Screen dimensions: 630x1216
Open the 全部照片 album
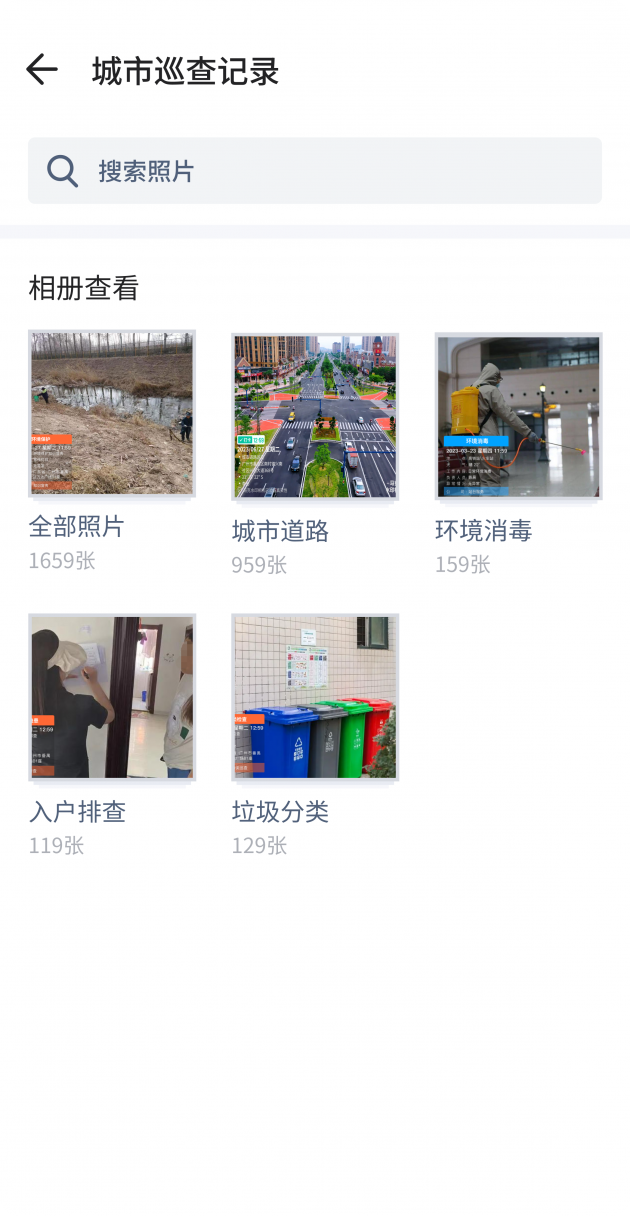[x=112, y=414]
